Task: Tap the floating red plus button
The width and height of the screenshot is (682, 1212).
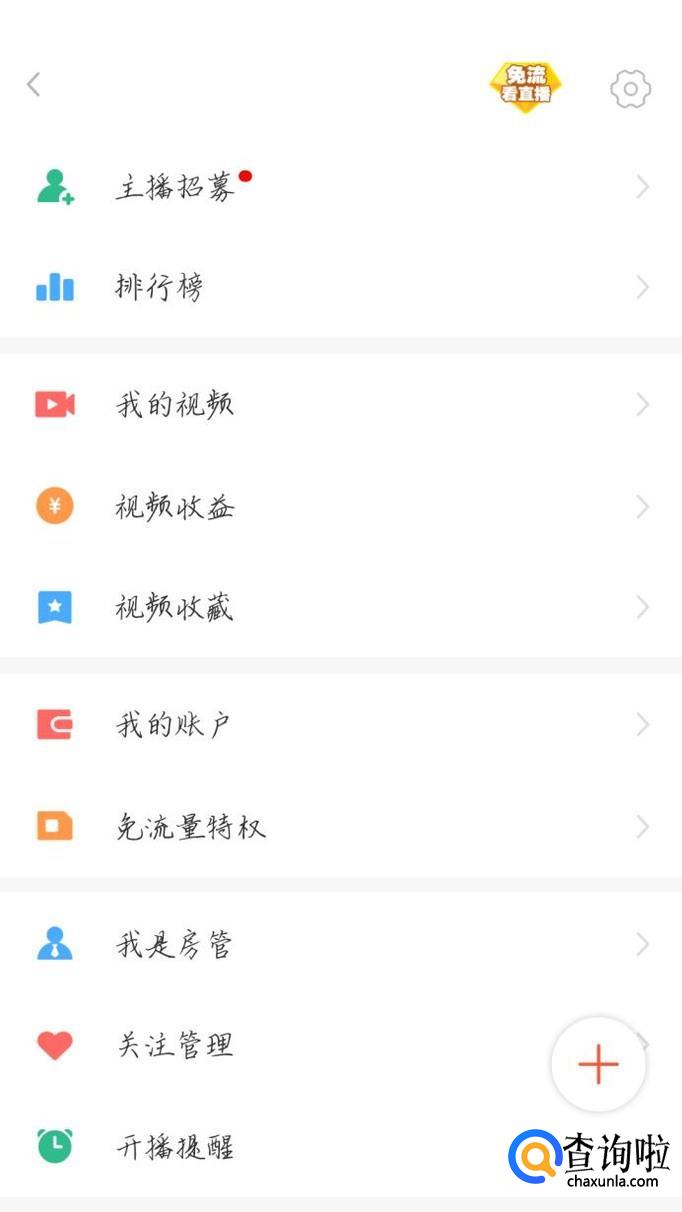Action: pyautogui.click(x=598, y=1065)
